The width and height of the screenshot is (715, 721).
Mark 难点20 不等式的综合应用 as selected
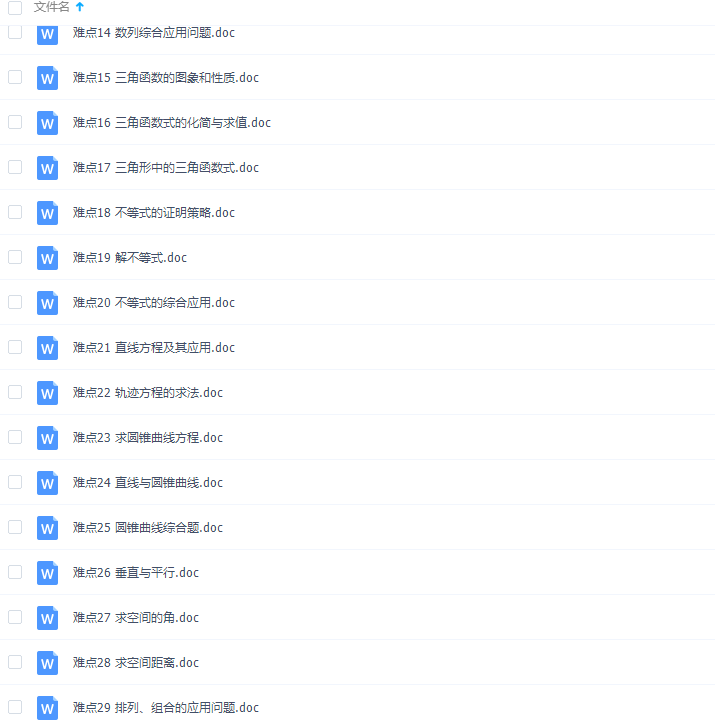click(15, 302)
